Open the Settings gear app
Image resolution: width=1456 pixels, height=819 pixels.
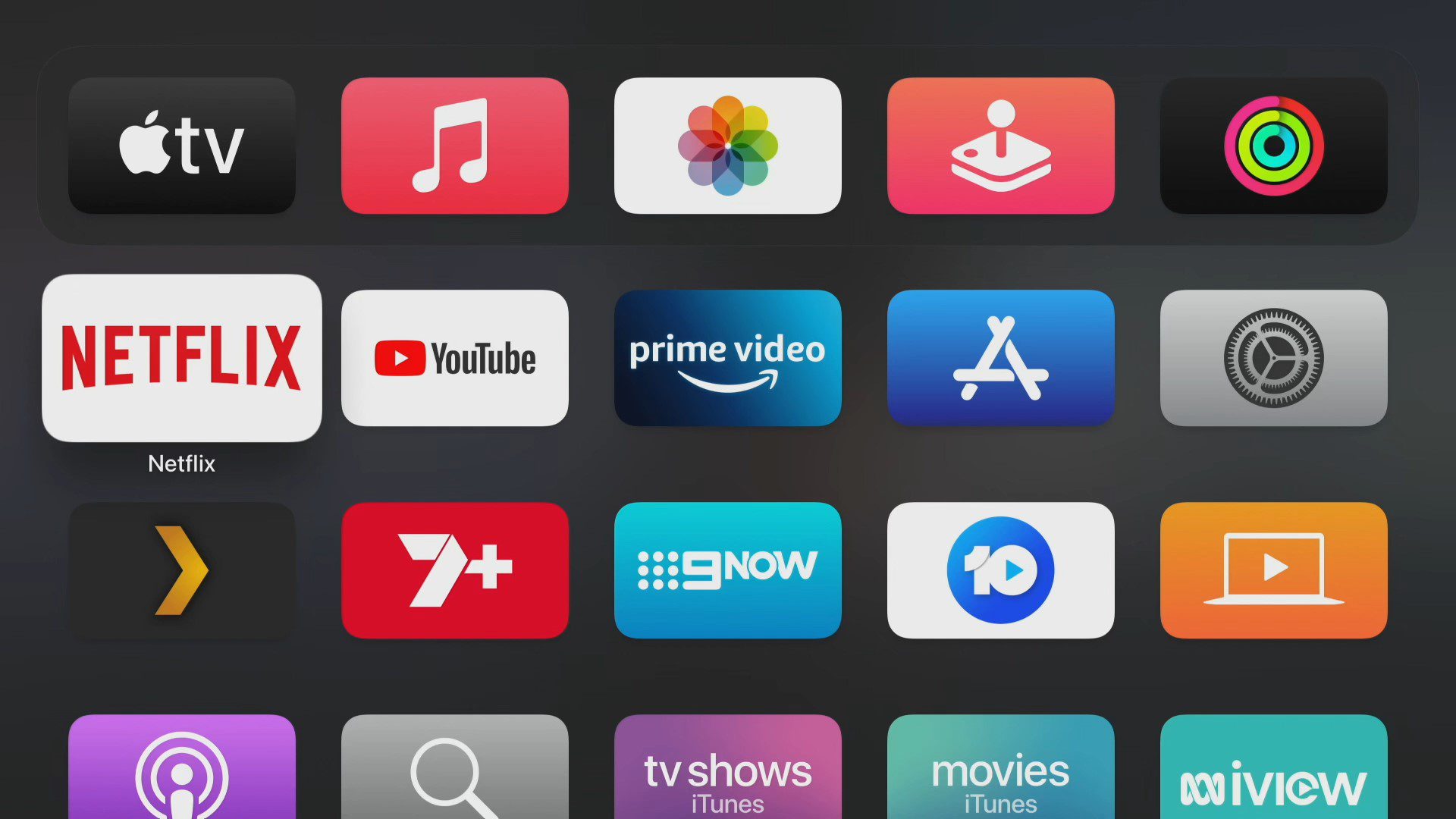coord(1274,358)
